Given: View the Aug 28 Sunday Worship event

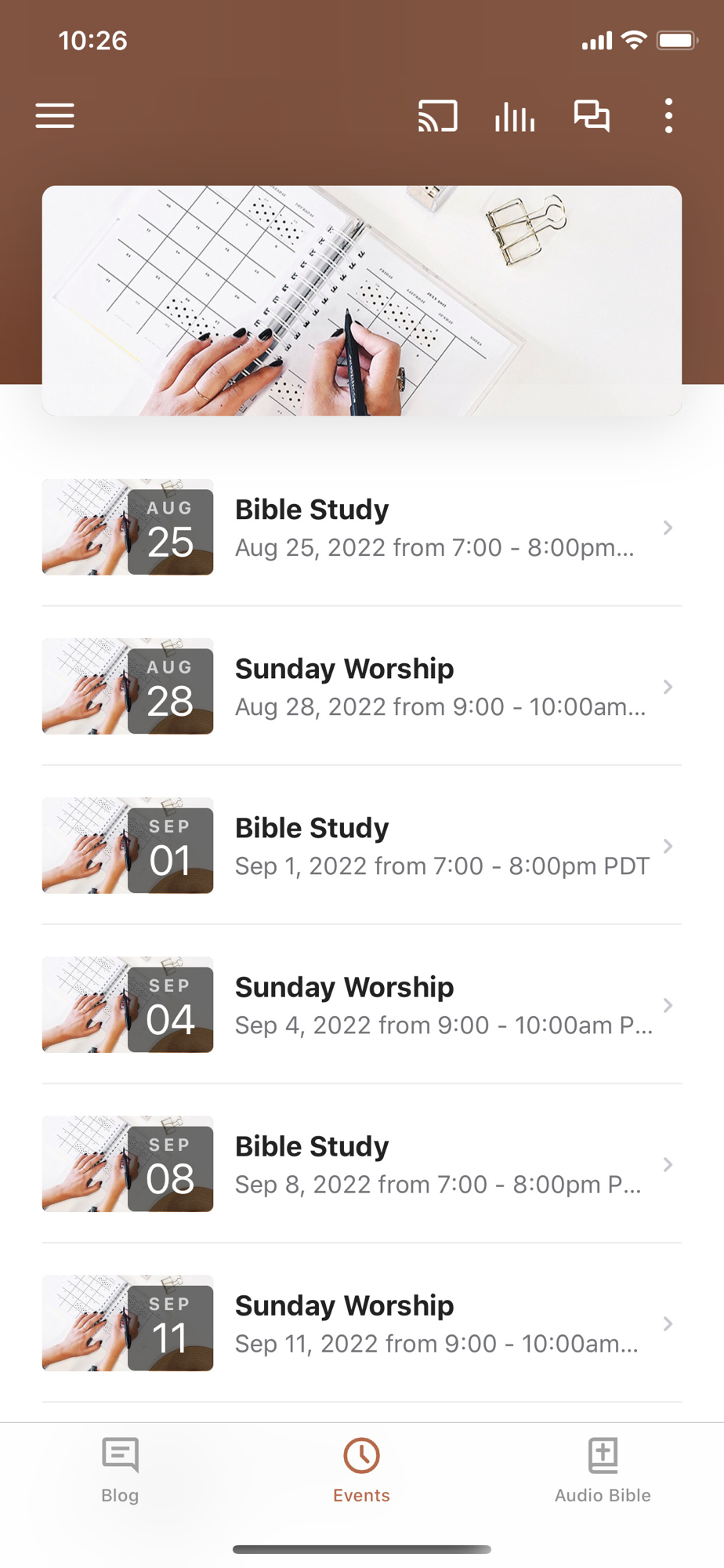Looking at the screenshot, I should click(x=361, y=686).
